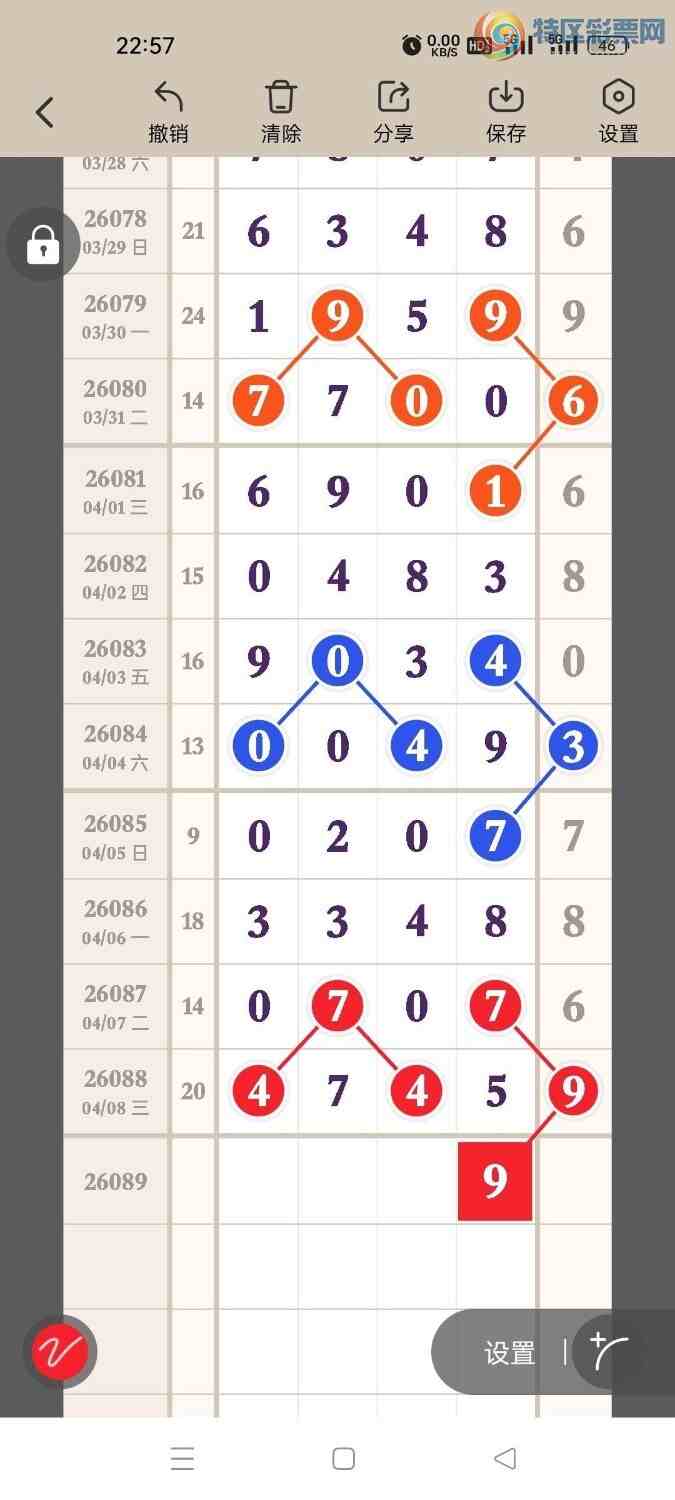675x1500 pixels.
Task: Select the red pen color button
Action: (x=60, y=1353)
